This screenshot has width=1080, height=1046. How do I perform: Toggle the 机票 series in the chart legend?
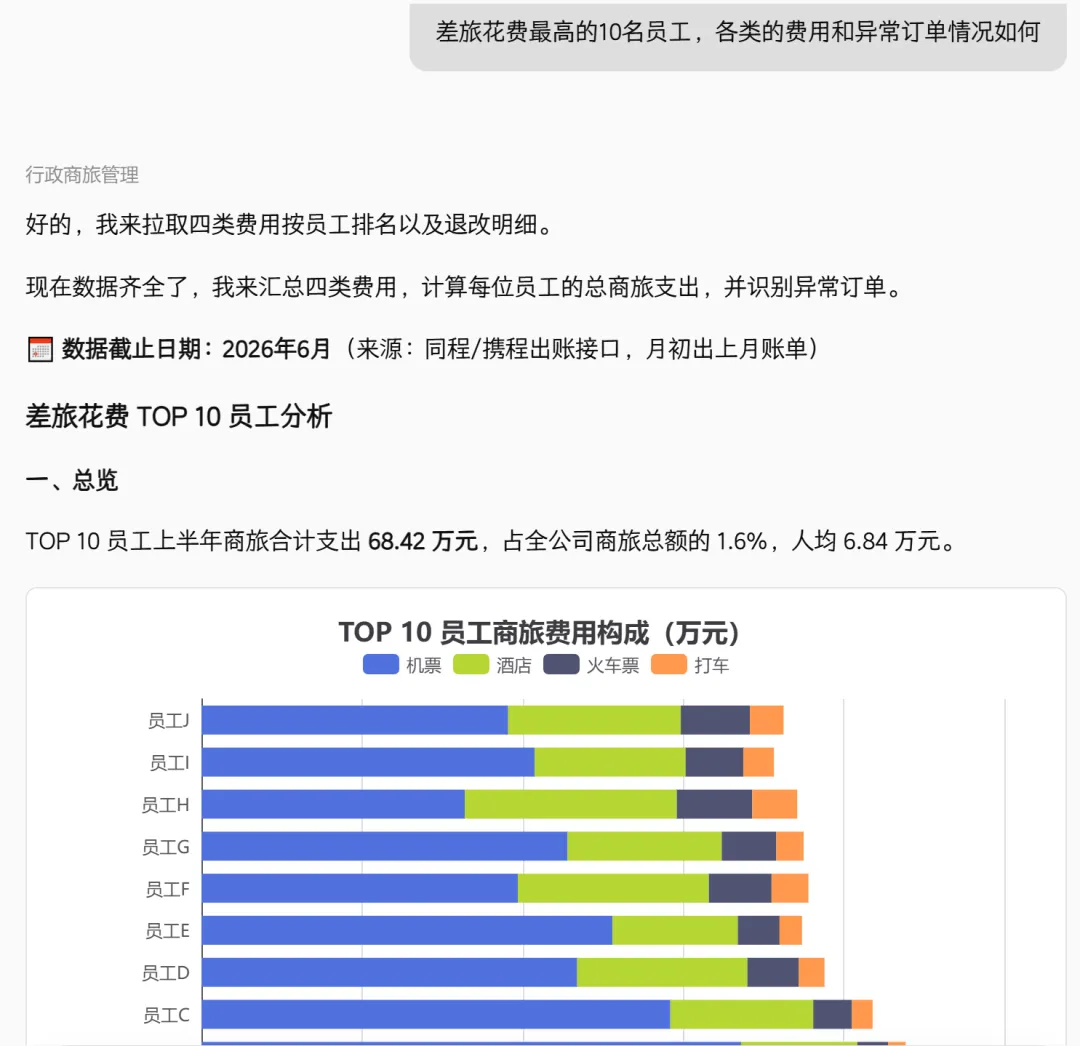(x=402, y=665)
